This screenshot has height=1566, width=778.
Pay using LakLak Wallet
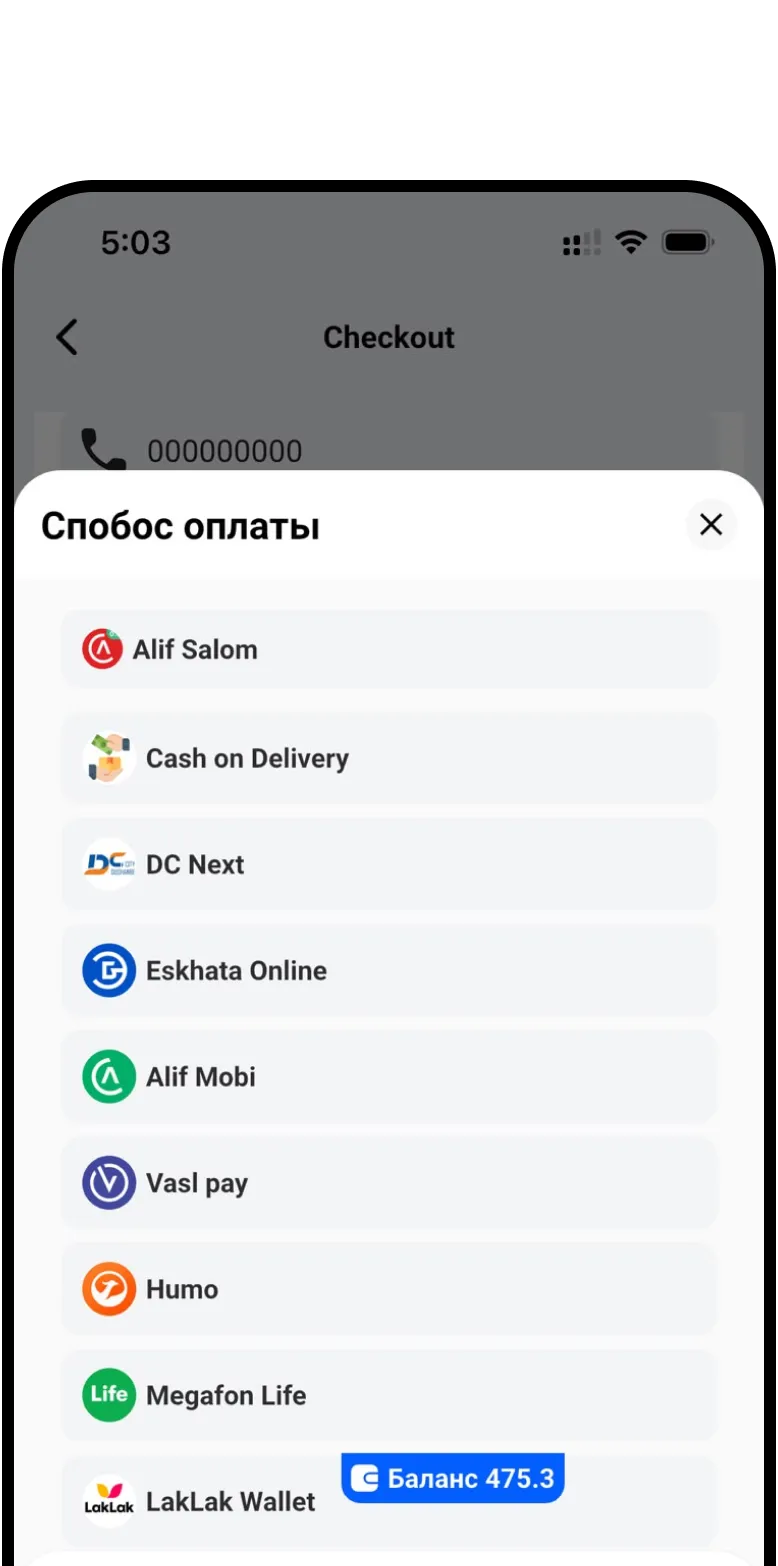tap(389, 1500)
